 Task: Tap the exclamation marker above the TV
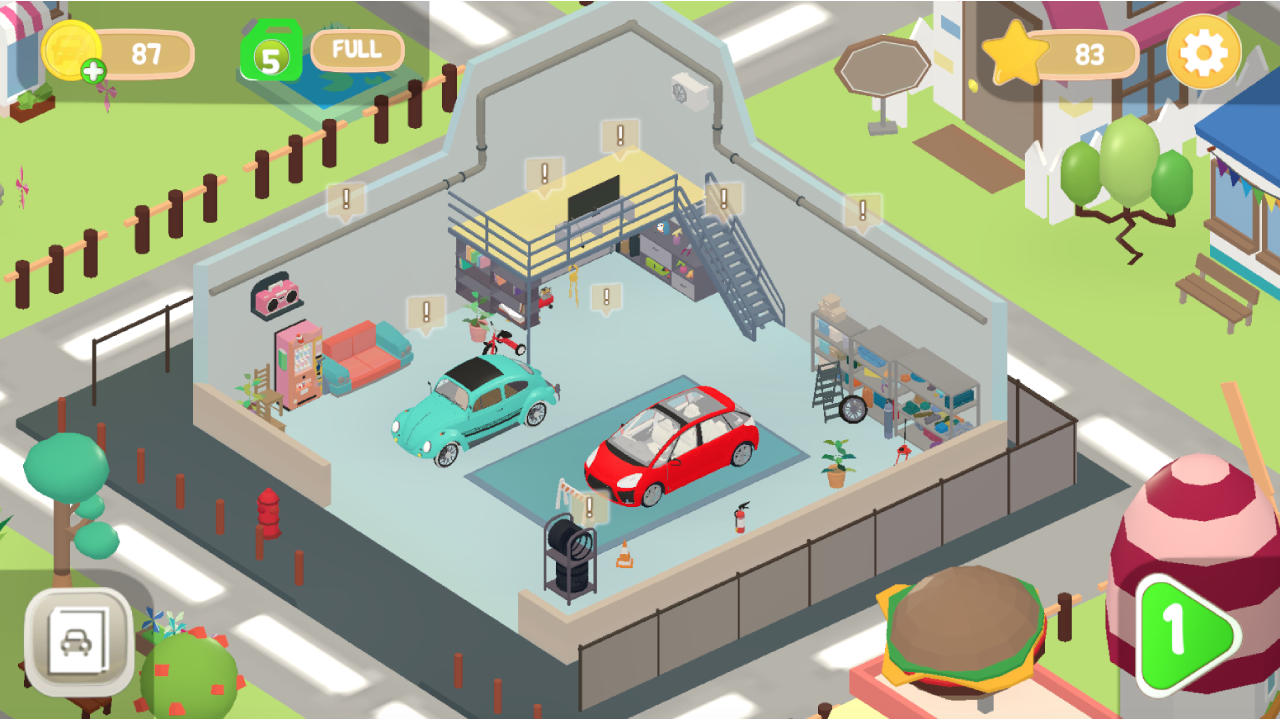tap(545, 175)
